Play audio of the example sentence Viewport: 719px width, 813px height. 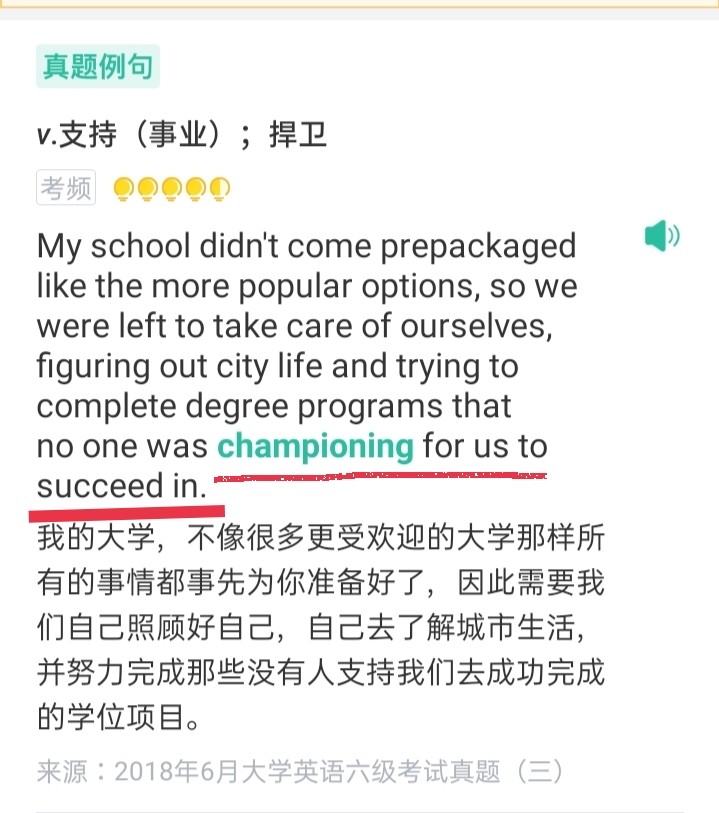click(661, 237)
